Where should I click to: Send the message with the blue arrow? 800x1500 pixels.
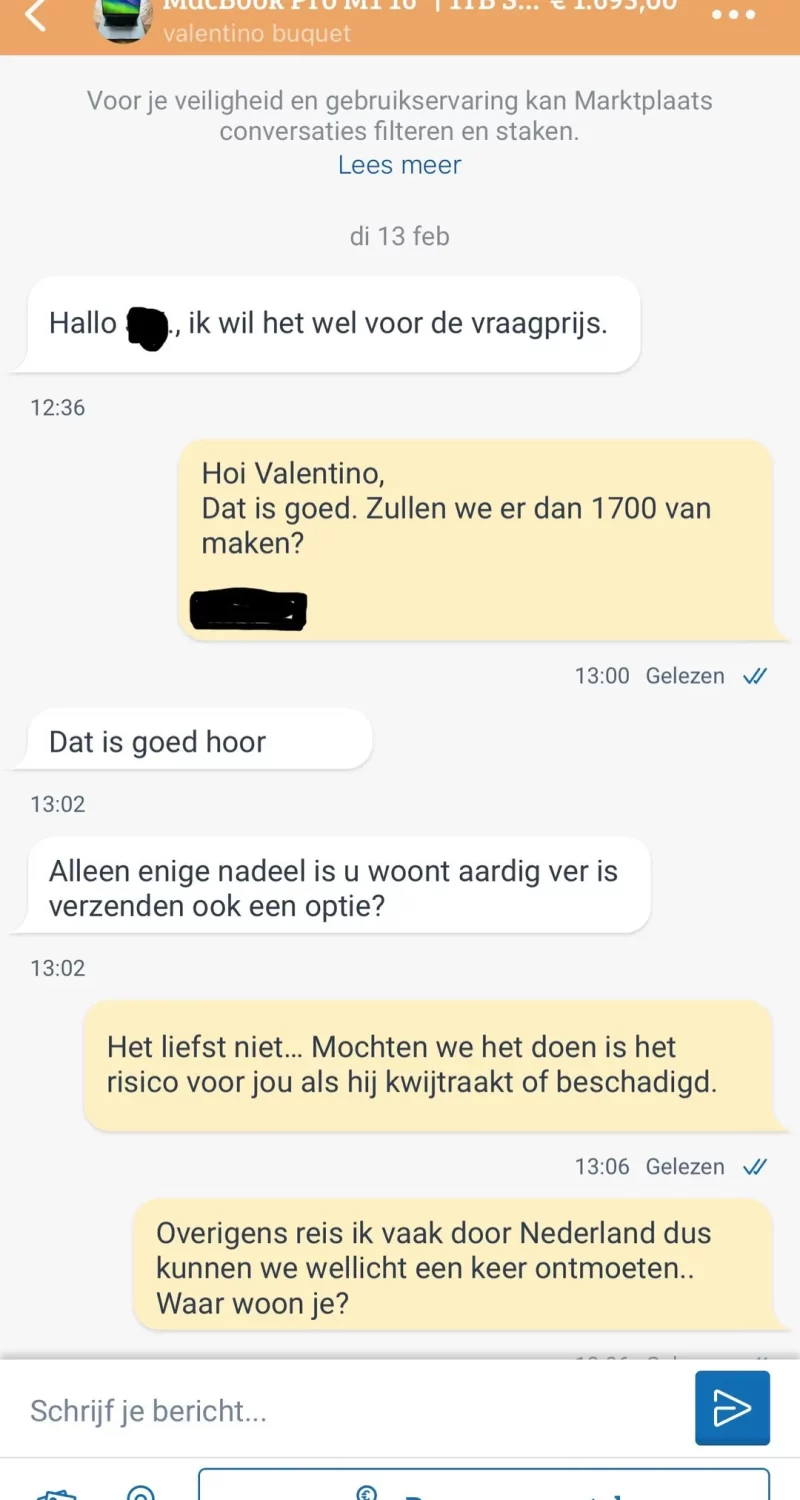tap(732, 1408)
